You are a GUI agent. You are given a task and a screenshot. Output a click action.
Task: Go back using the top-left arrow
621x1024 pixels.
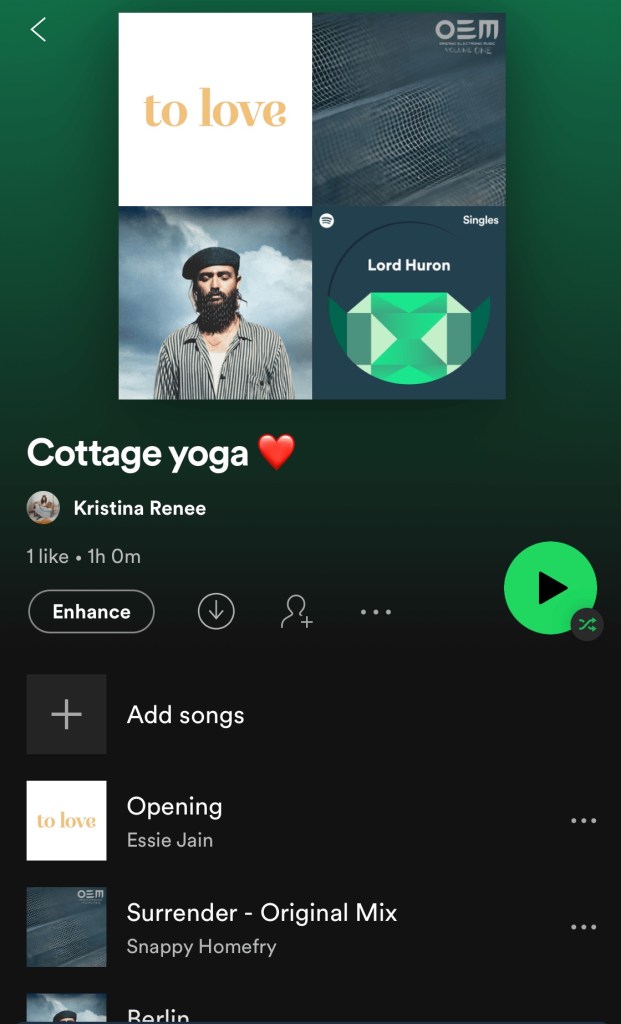click(38, 30)
